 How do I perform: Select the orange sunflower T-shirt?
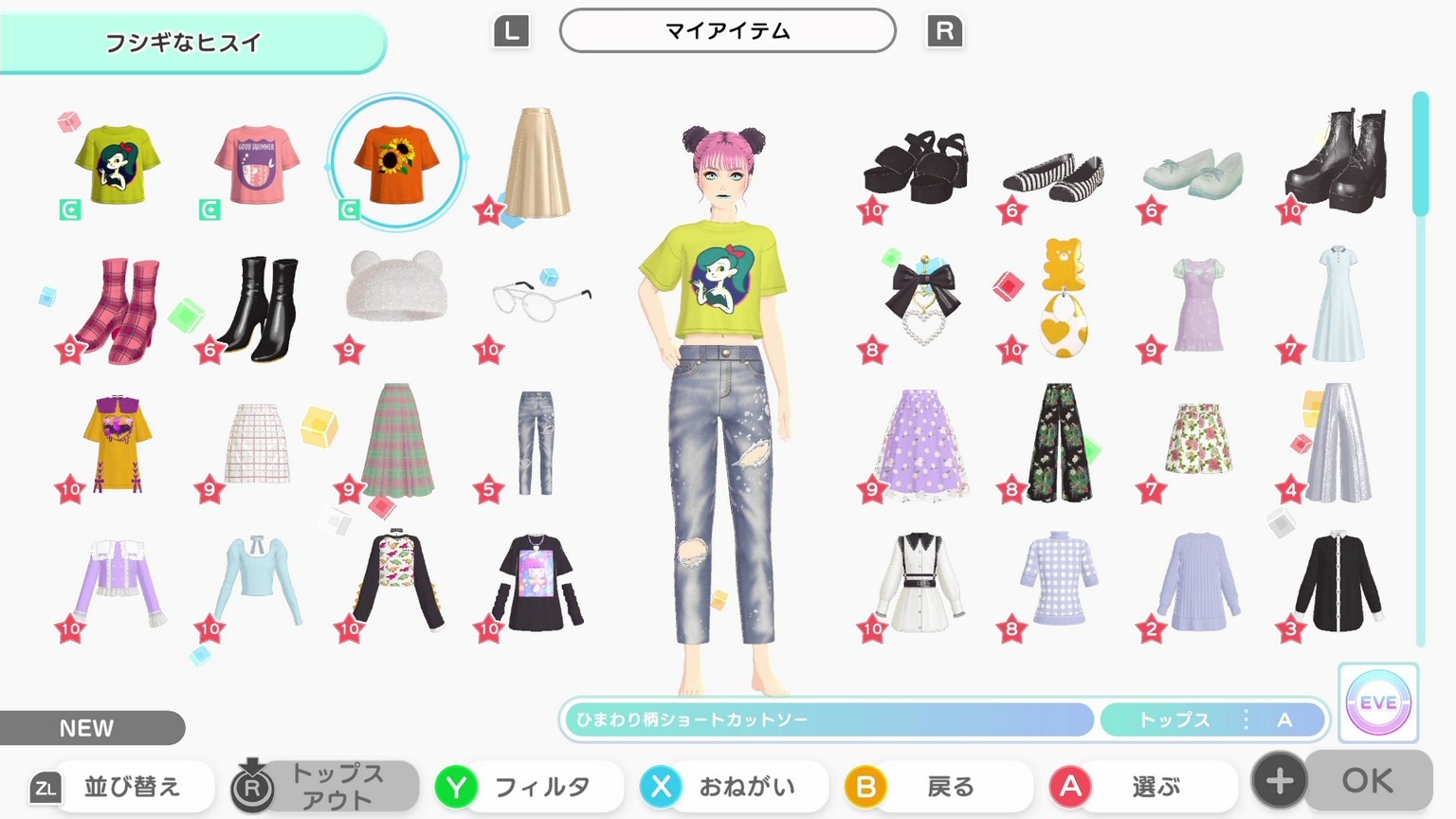point(396,163)
